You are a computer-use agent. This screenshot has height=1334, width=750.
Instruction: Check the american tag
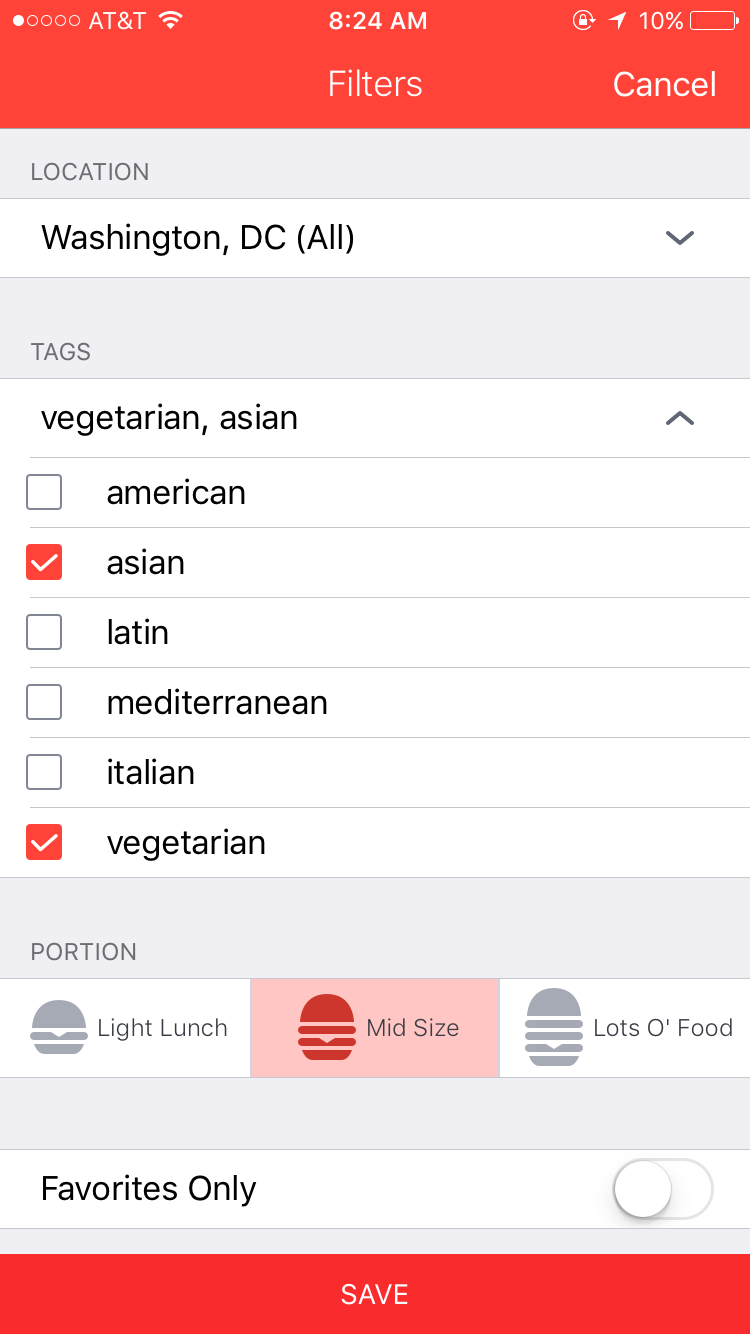pyautogui.click(x=44, y=492)
